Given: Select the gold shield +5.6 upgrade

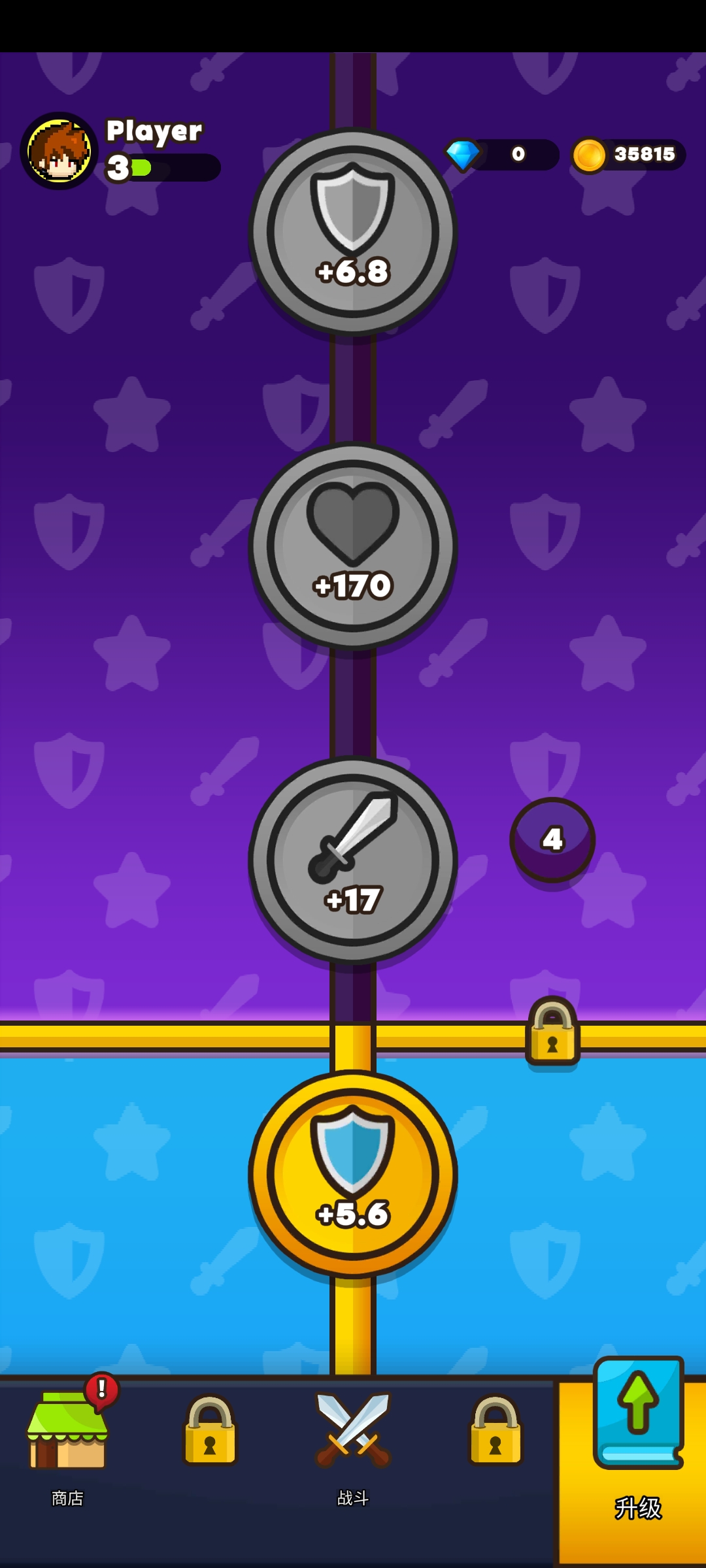Looking at the screenshot, I should tap(353, 1174).
